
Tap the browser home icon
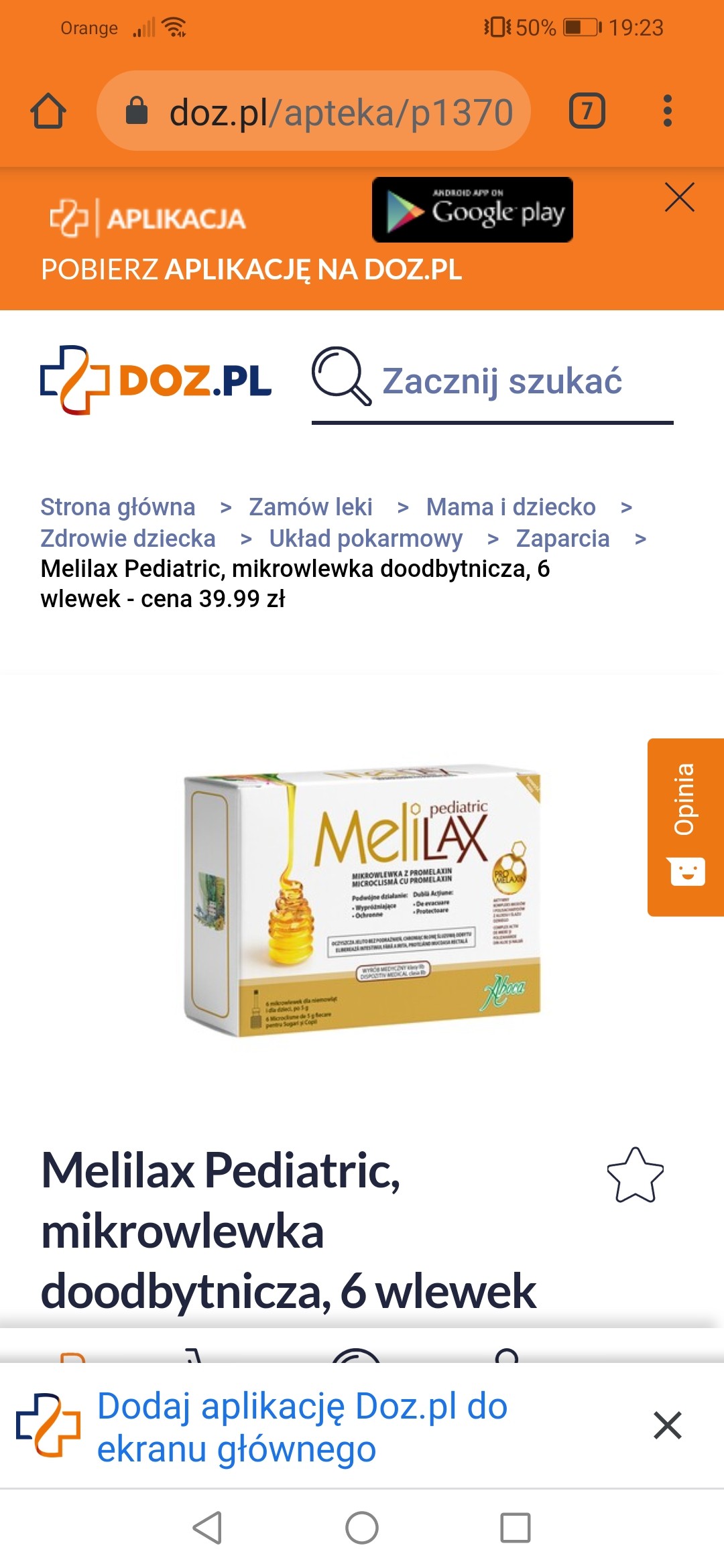48,111
